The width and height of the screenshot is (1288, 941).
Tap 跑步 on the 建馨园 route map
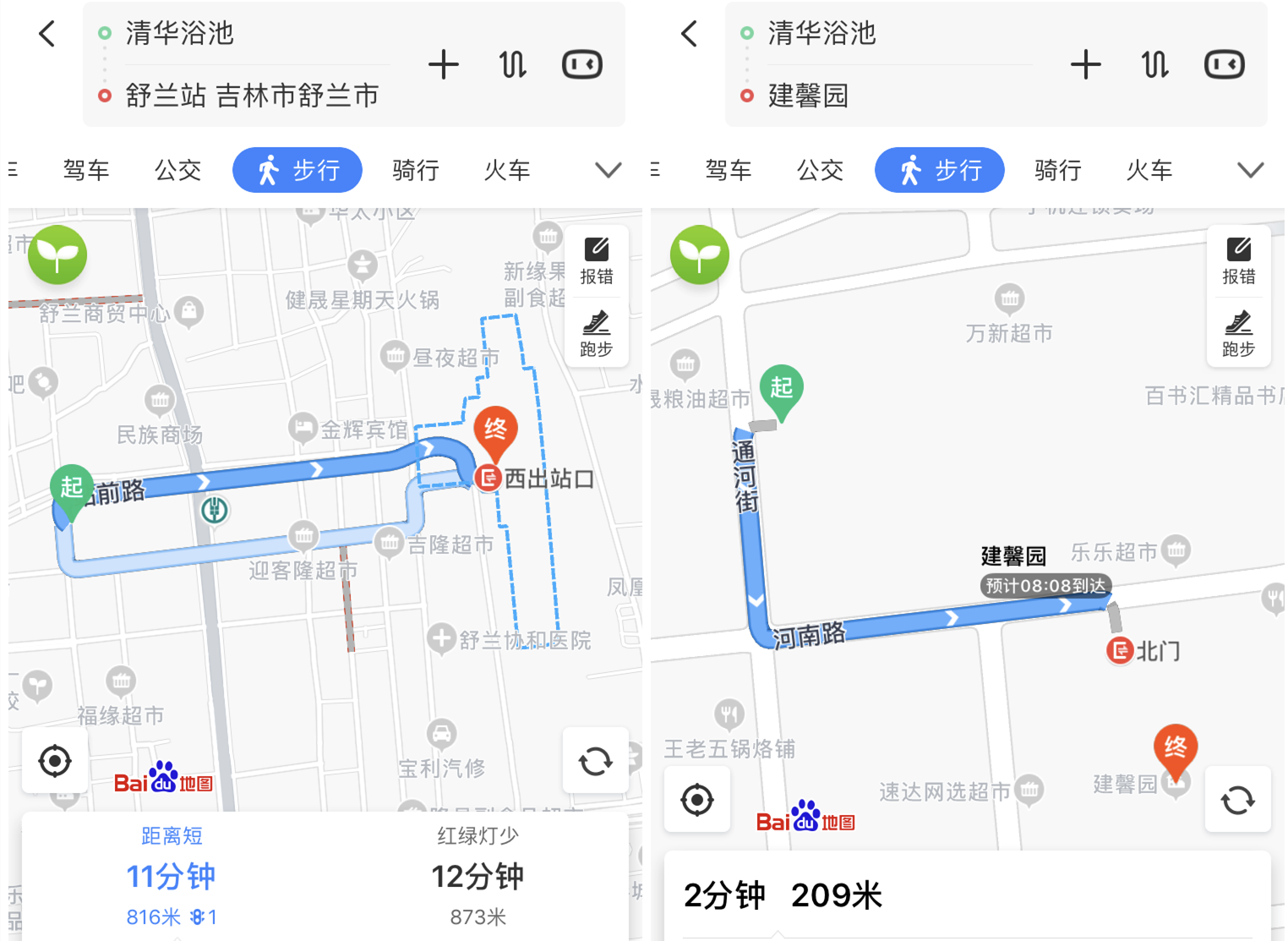(x=1238, y=333)
